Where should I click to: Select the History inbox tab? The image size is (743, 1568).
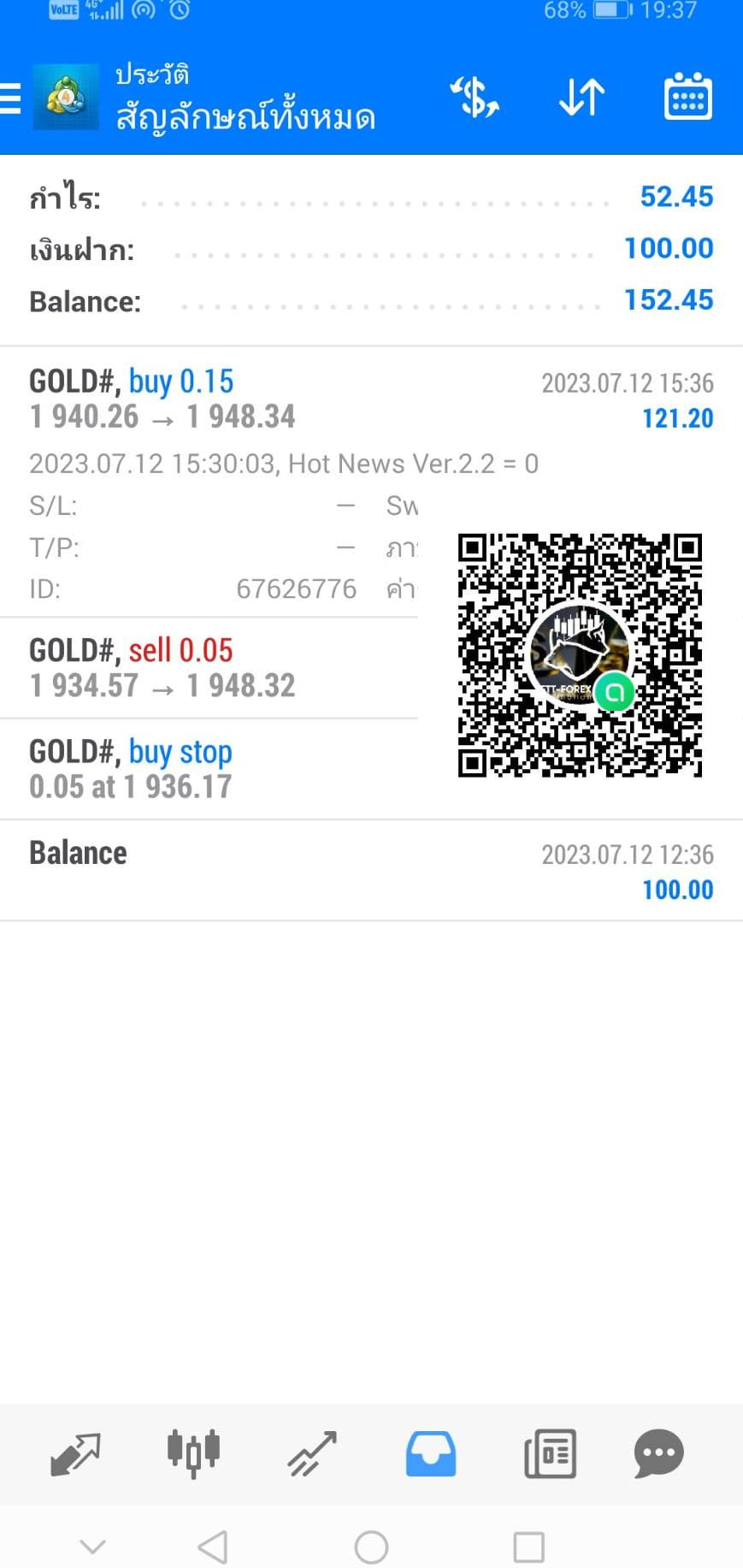point(430,1453)
